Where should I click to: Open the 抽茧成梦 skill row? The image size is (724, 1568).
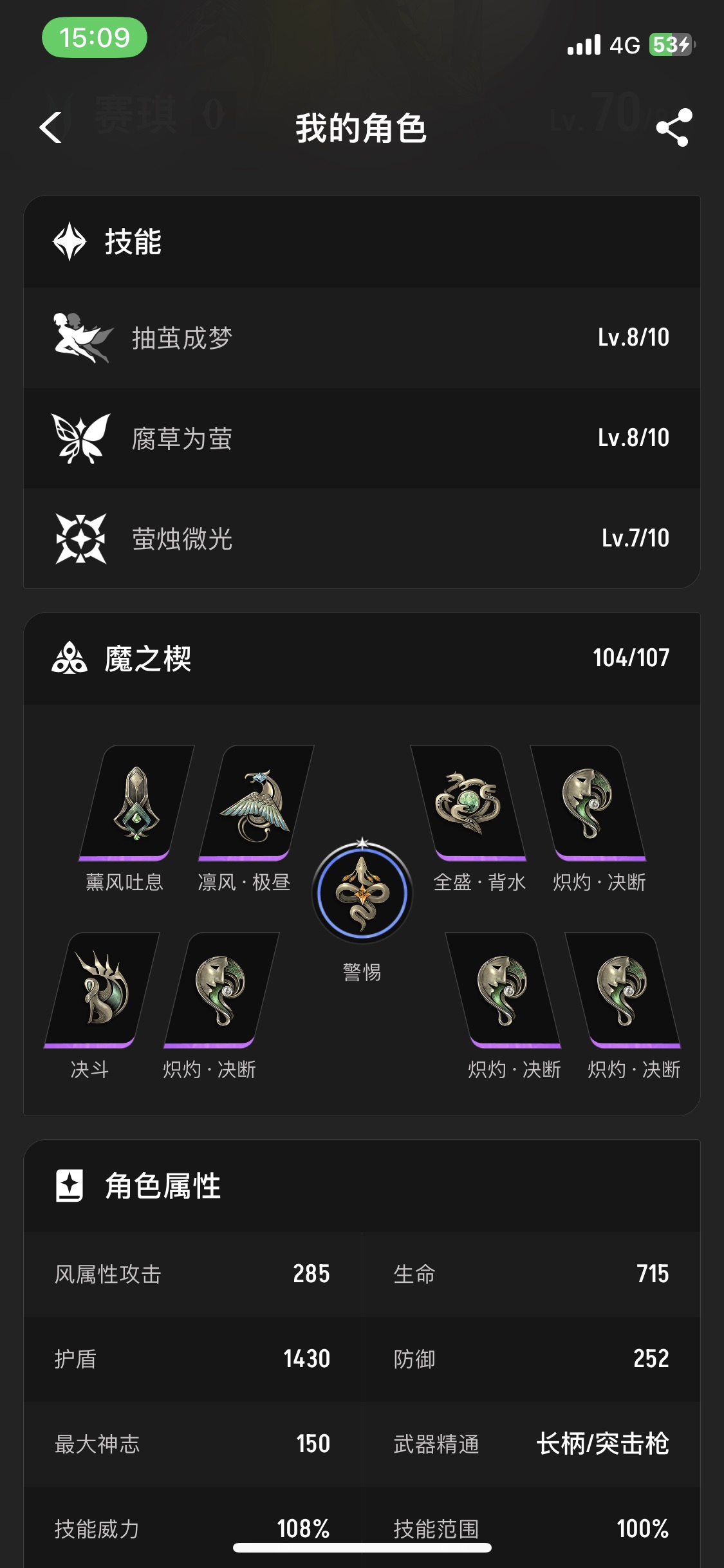(362, 338)
